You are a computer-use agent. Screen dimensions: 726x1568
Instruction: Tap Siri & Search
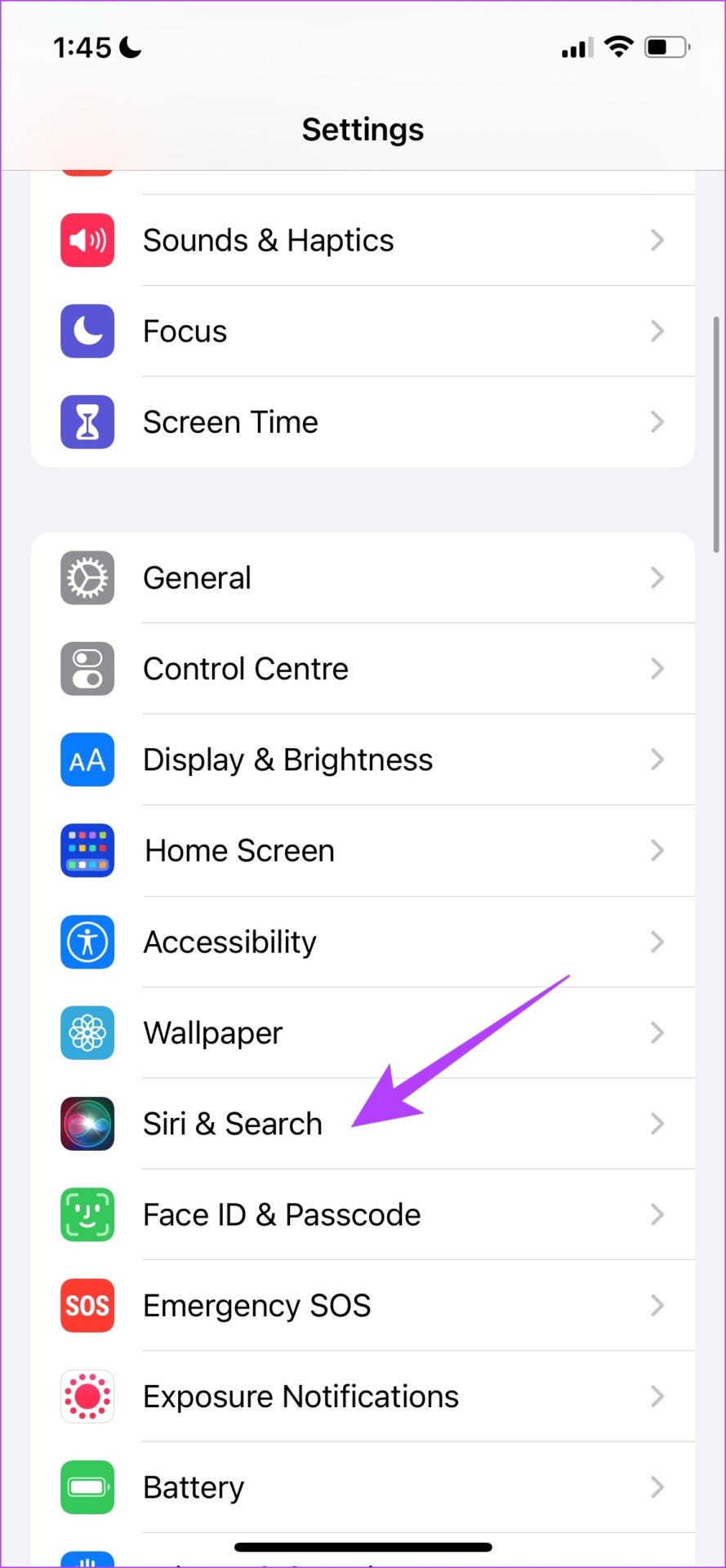pos(363,1124)
